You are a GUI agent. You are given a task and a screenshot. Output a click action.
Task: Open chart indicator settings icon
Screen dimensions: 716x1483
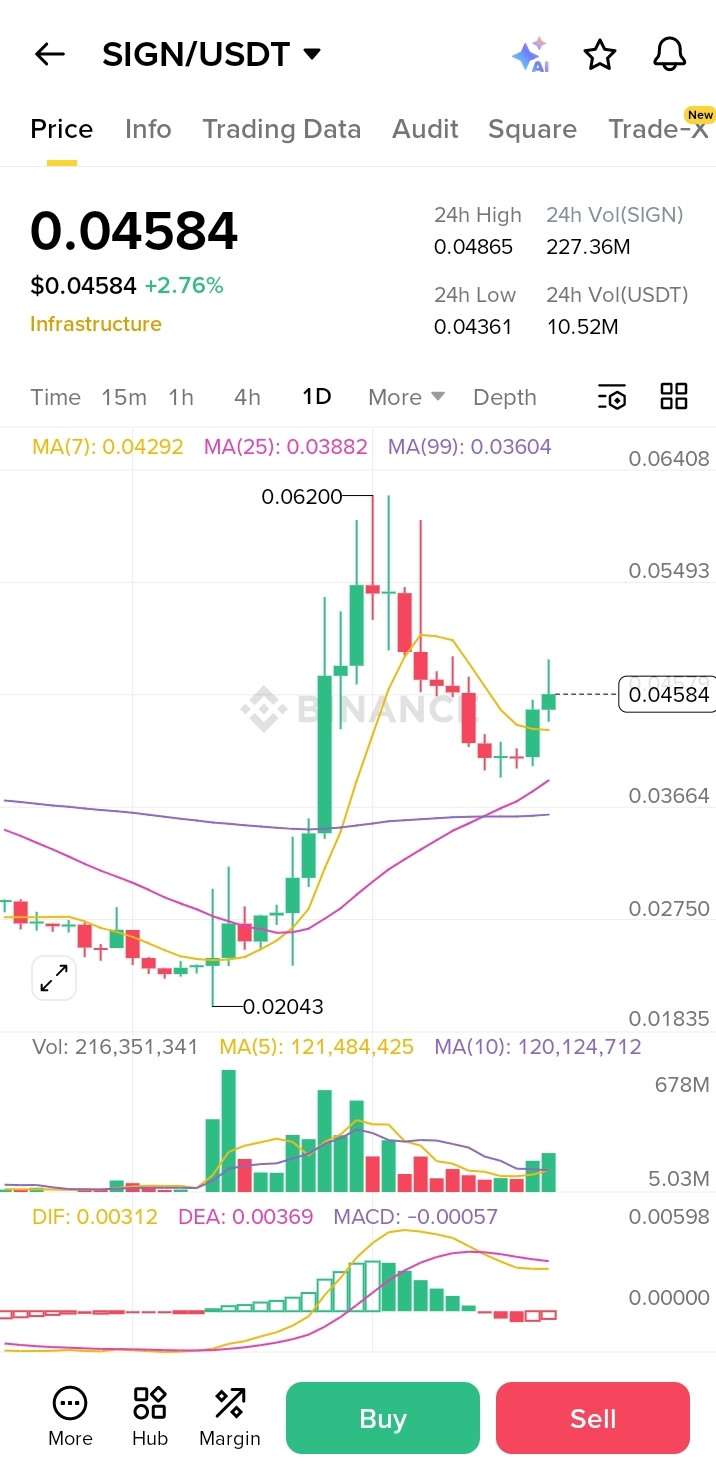612,397
